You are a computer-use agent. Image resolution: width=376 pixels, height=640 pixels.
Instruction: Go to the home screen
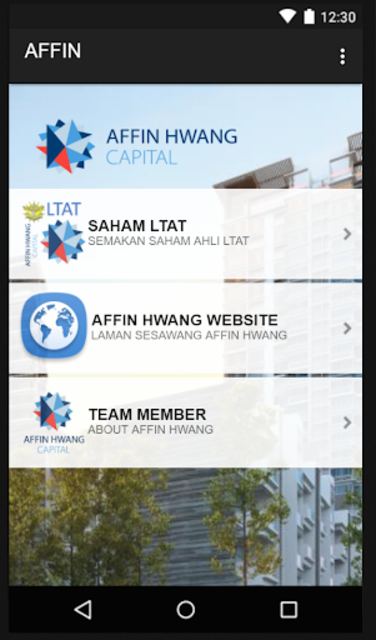pyautogui.click(x=186, y=610)
